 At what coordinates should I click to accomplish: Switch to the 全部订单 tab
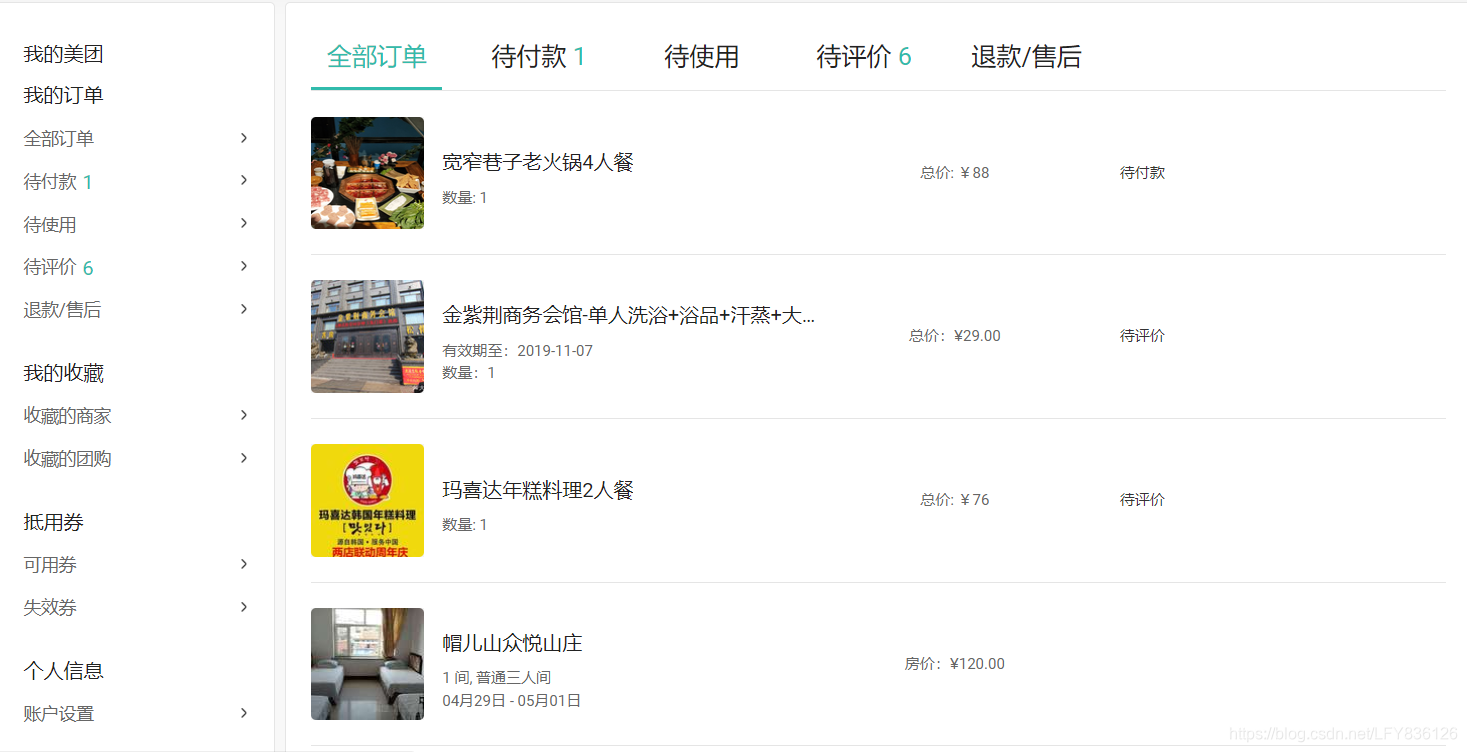coord(376,57)
